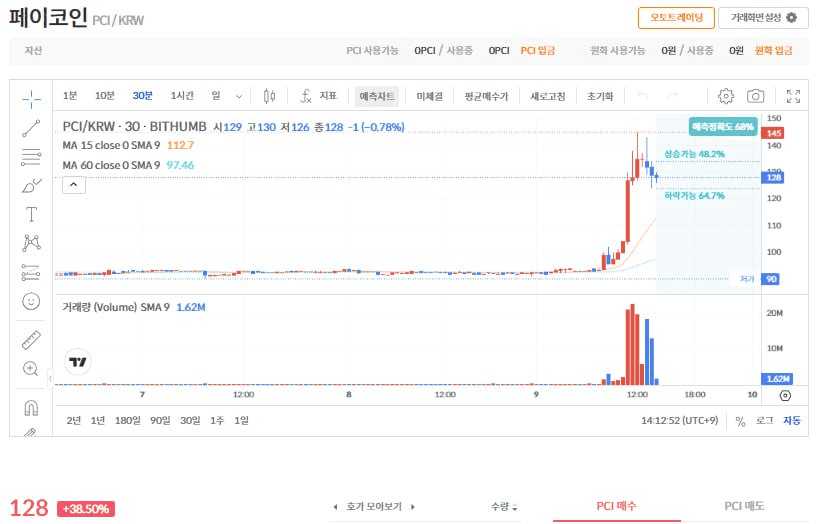
Task: Switch chart interval to 10분
Action: pos(104,96)
